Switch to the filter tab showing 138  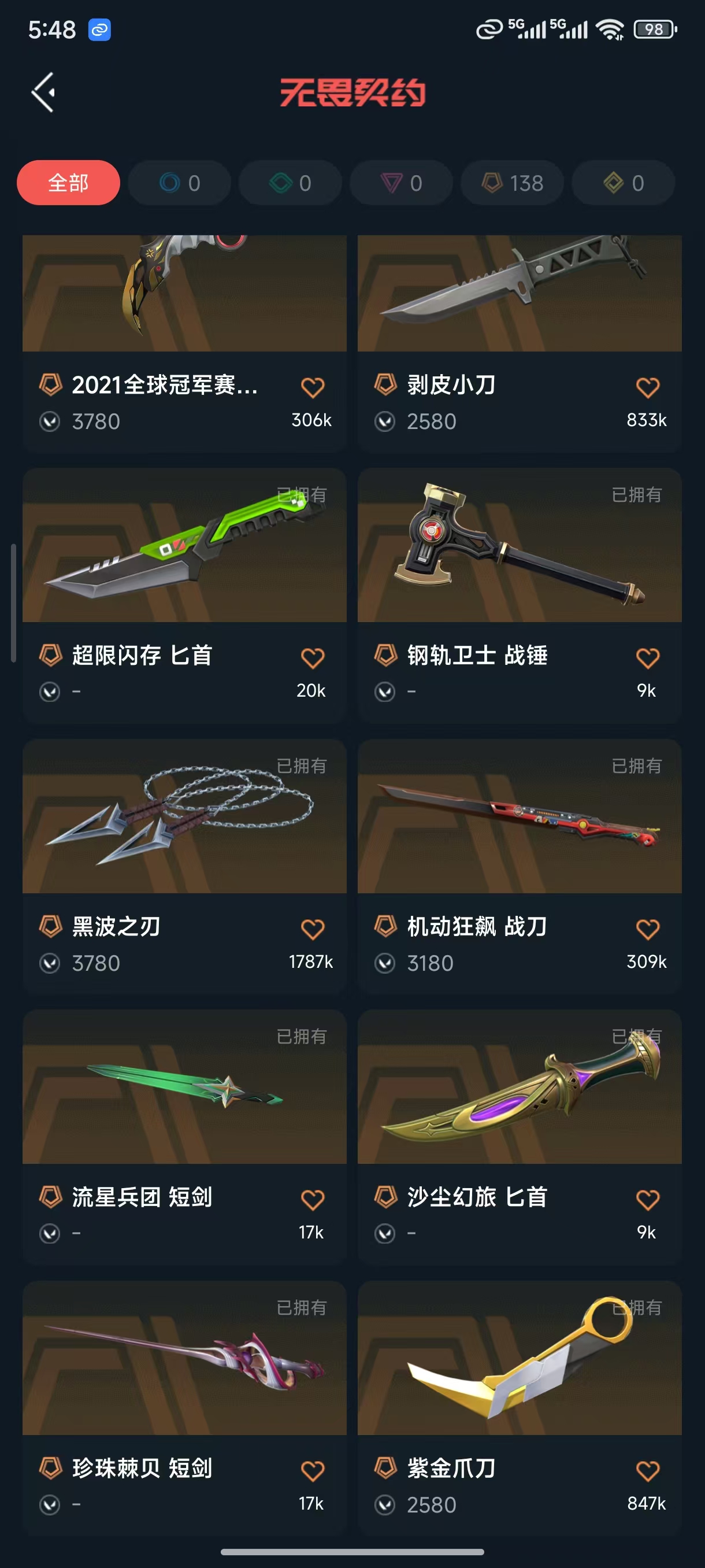[512, 183]
